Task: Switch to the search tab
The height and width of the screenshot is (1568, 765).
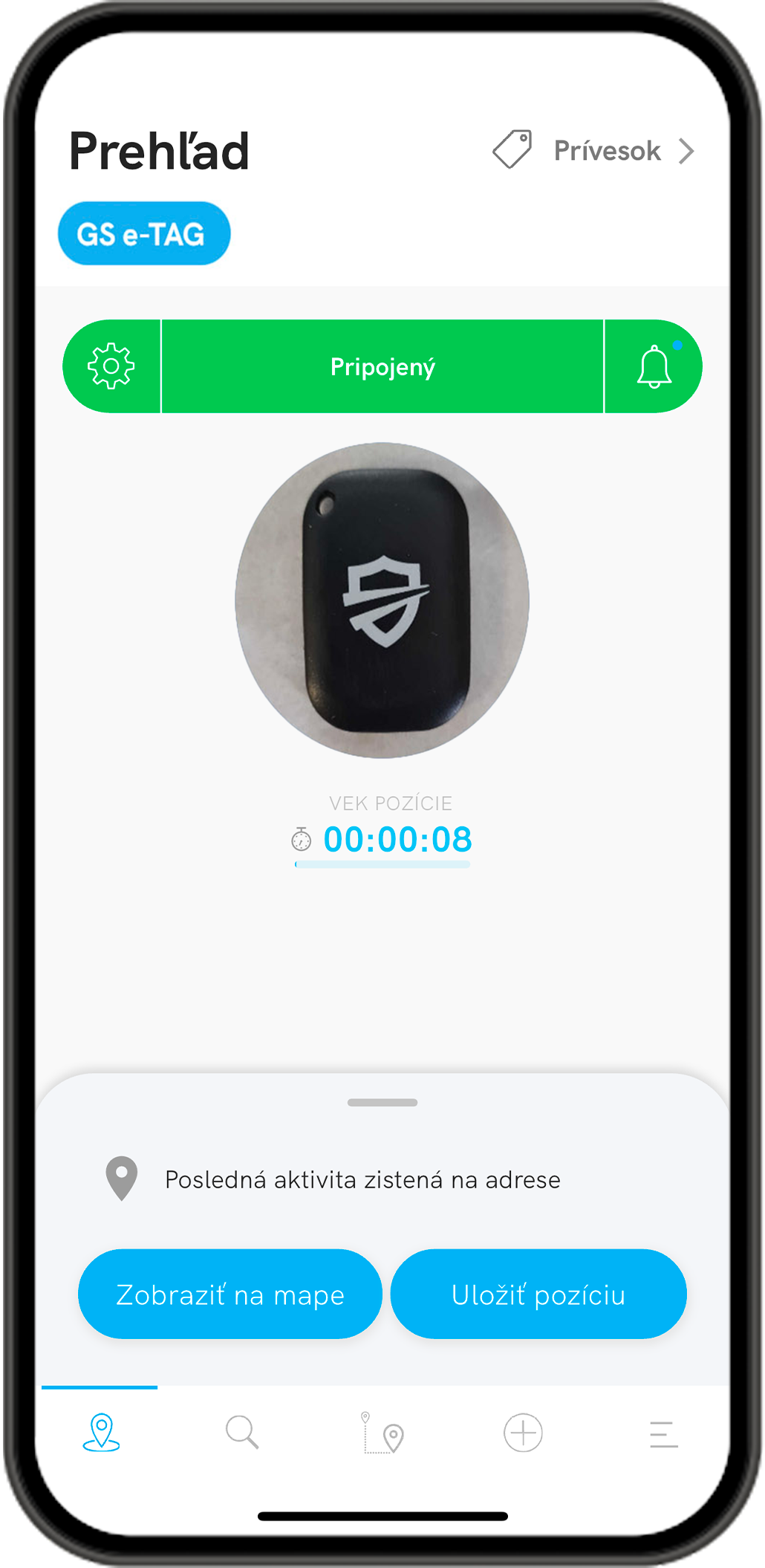Action: point(242,1433)
